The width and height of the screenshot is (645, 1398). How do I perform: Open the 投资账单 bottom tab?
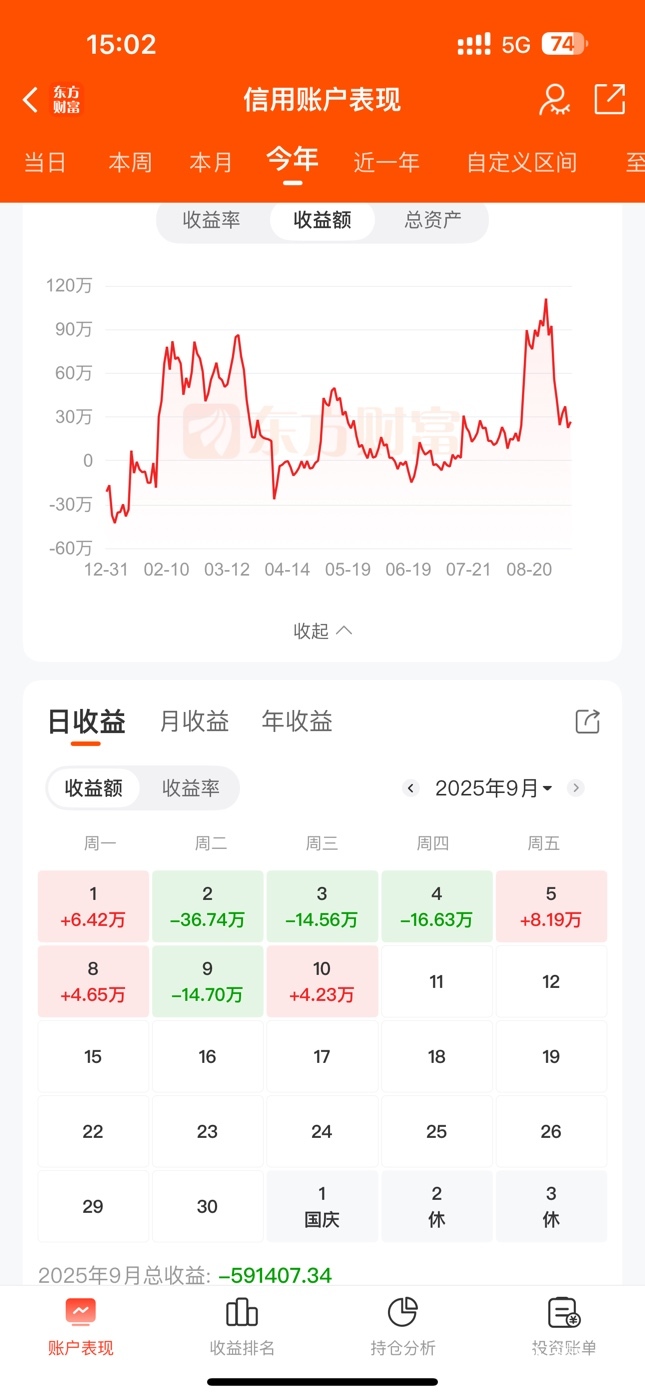click(x=564, y=1326)
